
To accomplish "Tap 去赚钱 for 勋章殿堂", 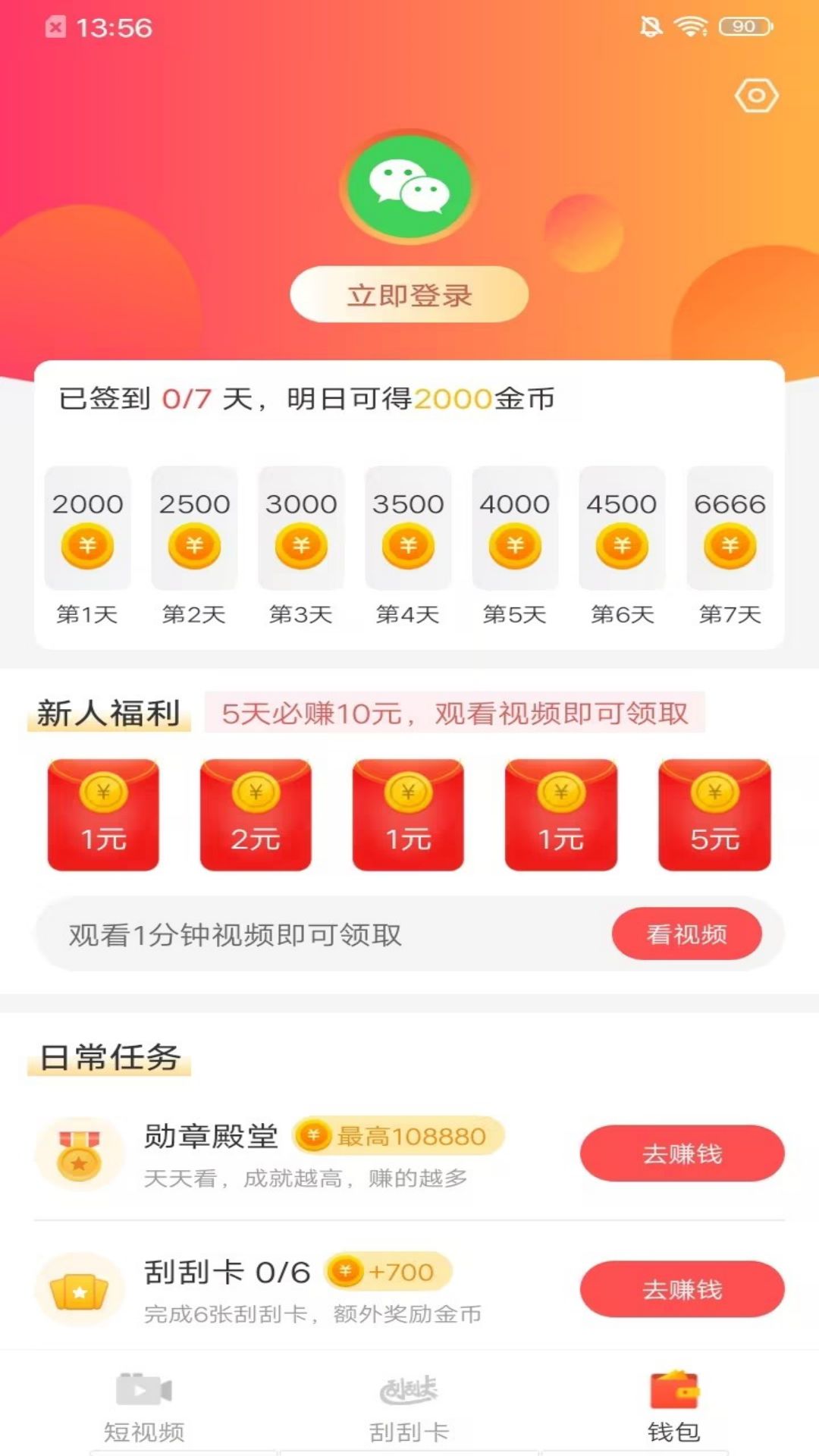I will 682,1153.
